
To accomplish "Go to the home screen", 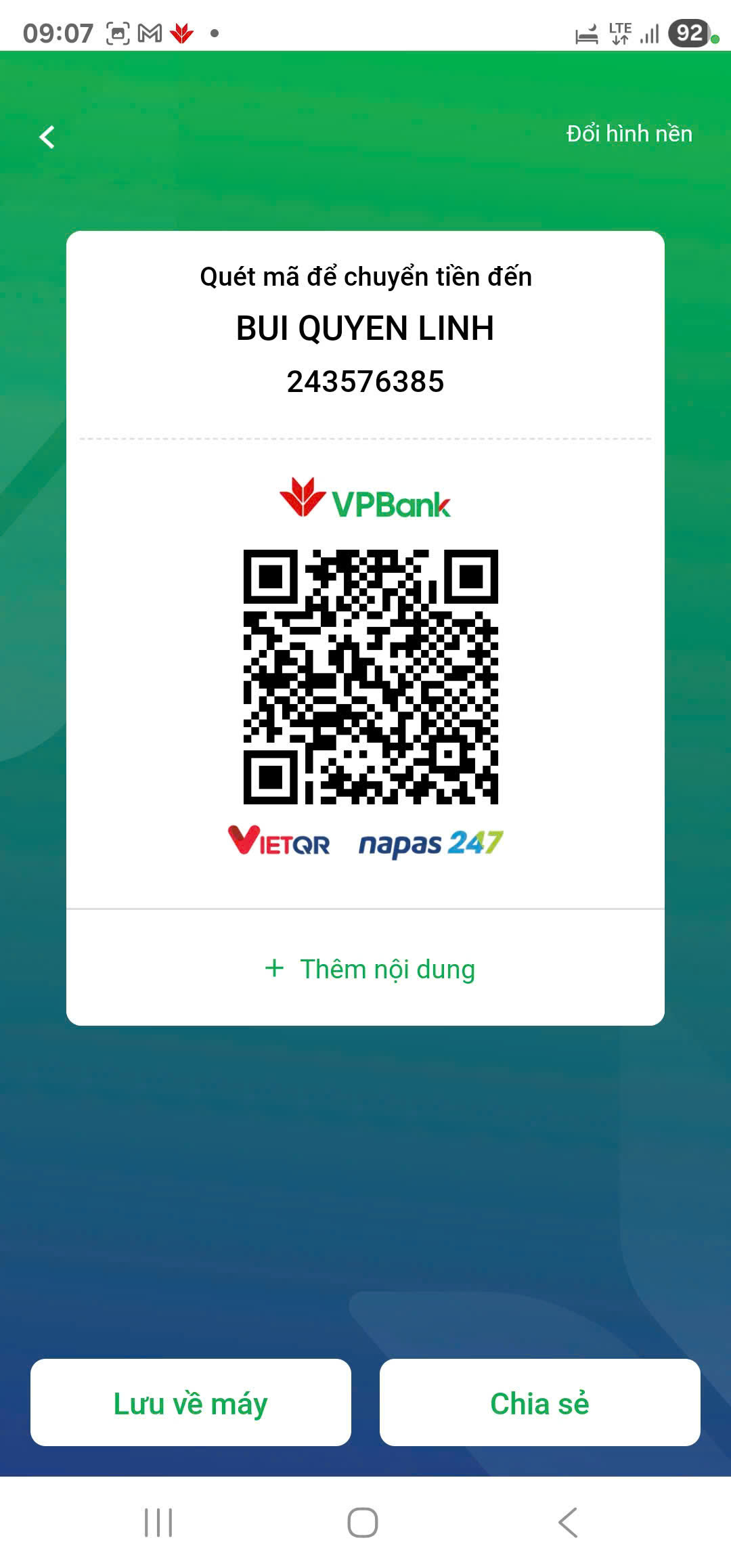I will point(363,1523).
